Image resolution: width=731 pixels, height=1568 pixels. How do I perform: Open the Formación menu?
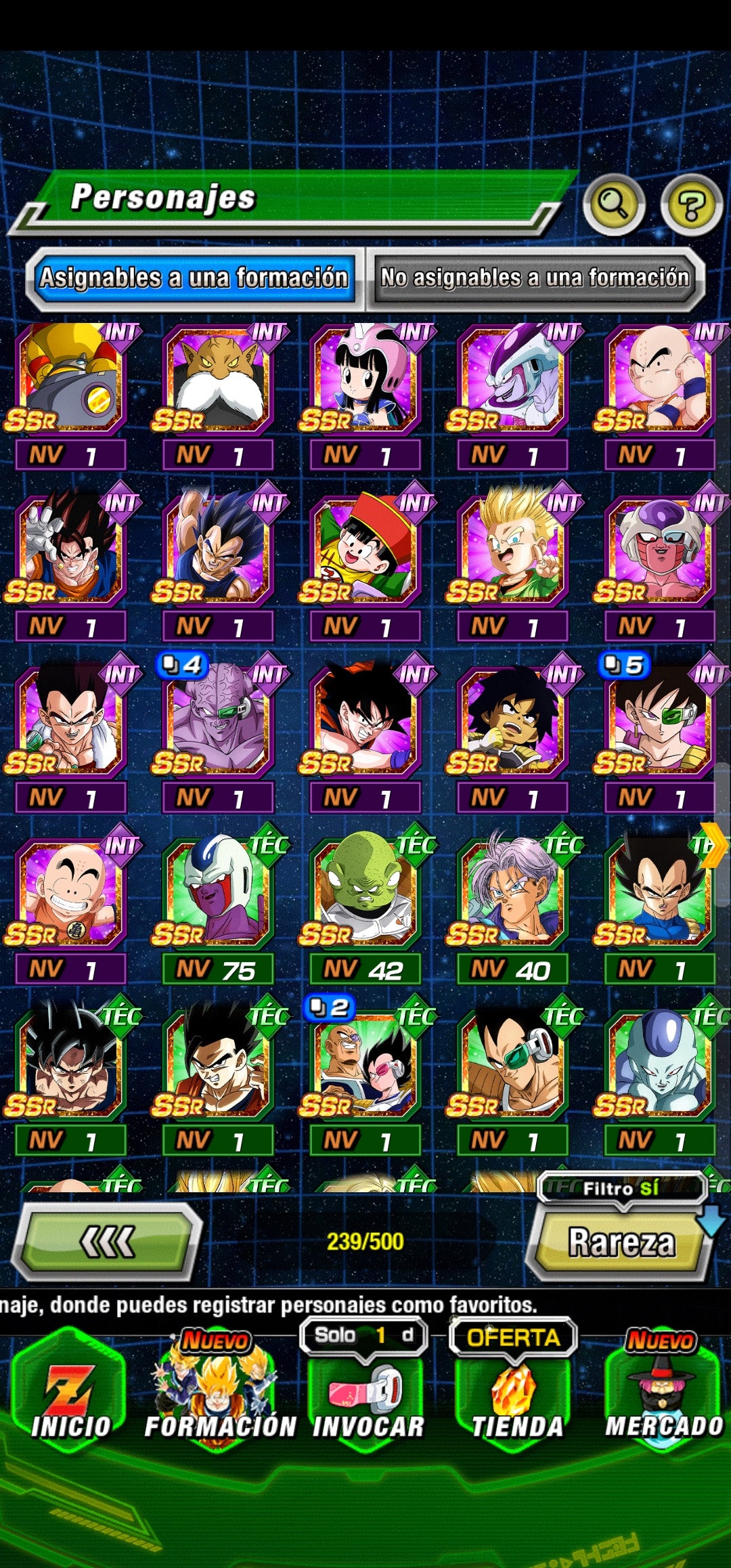tap(218, 1395)
